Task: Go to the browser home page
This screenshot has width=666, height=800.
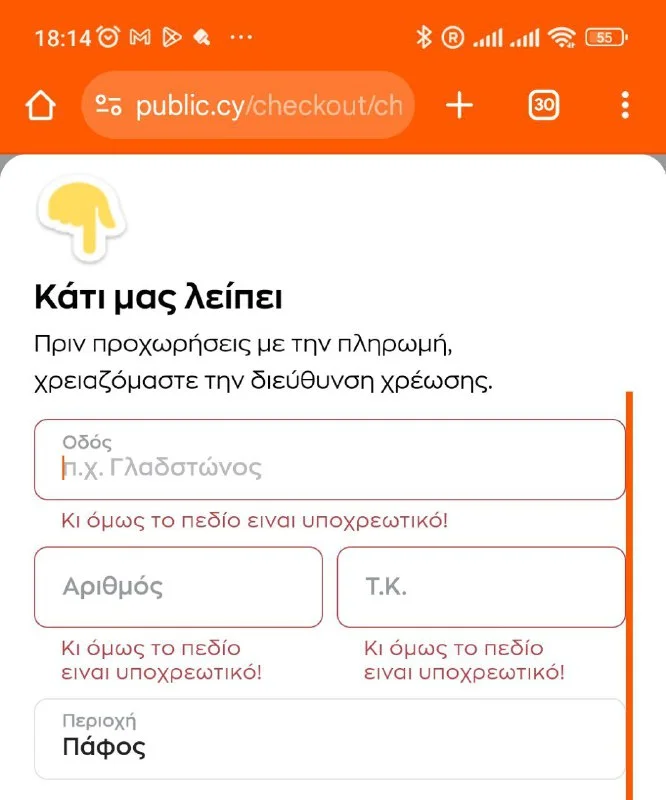Action: [39, 105]
